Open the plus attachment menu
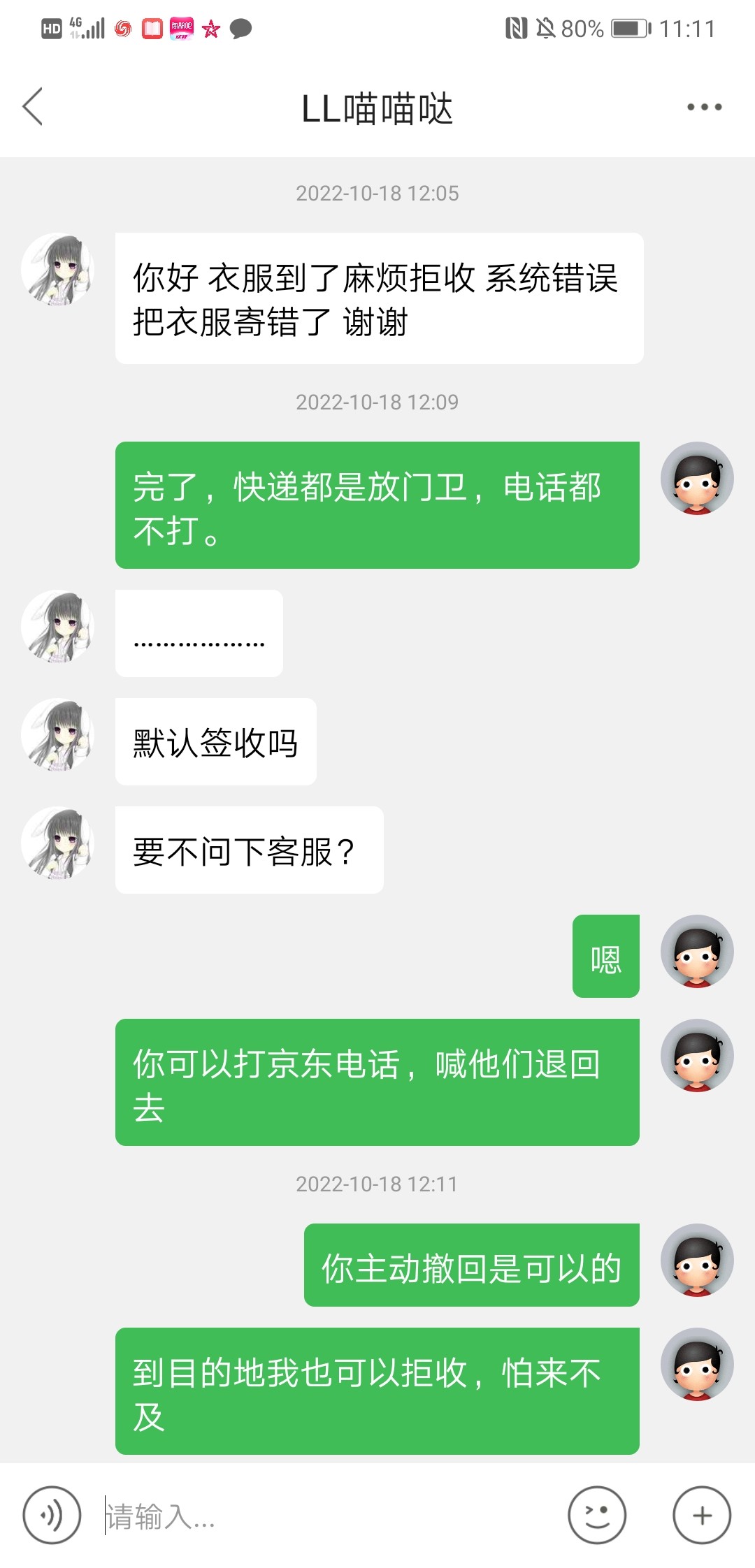This screenshot has width=755, height=1568. click(x=702, y=1515)
